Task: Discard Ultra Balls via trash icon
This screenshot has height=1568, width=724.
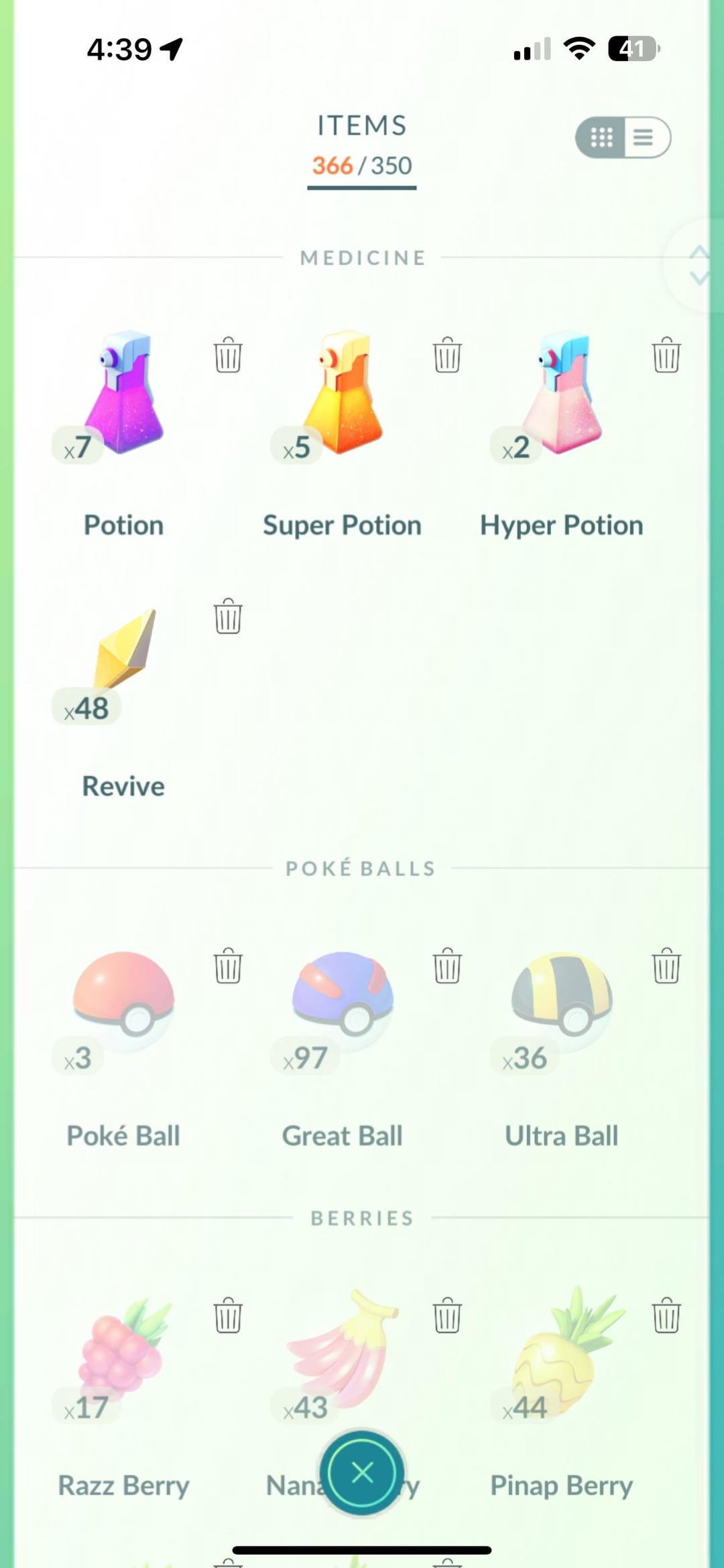Action: tap(666, 966)
